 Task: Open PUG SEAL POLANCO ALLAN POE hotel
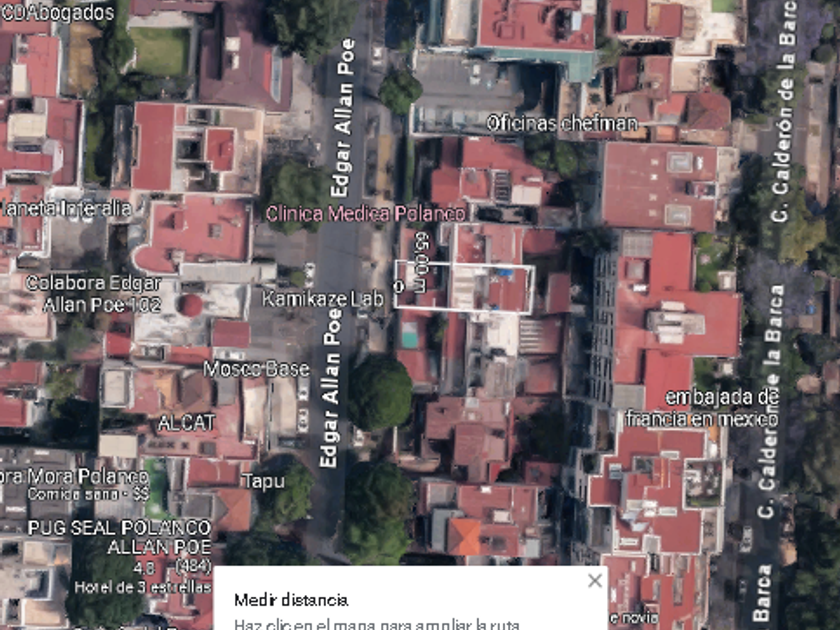pos(119,536)
